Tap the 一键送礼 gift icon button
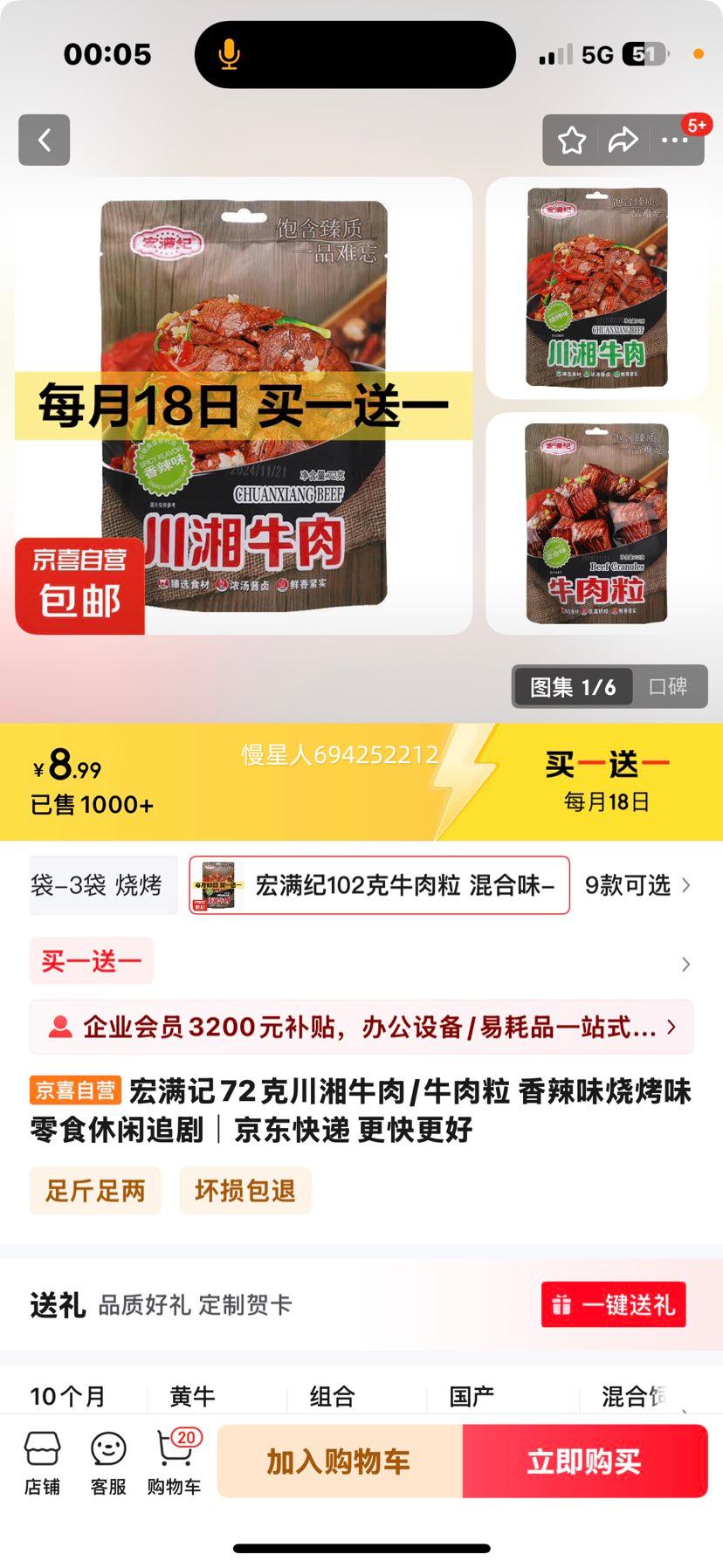Image resolution: width=723 pixels, height=1568 pixels. (x=613, y=1304)
